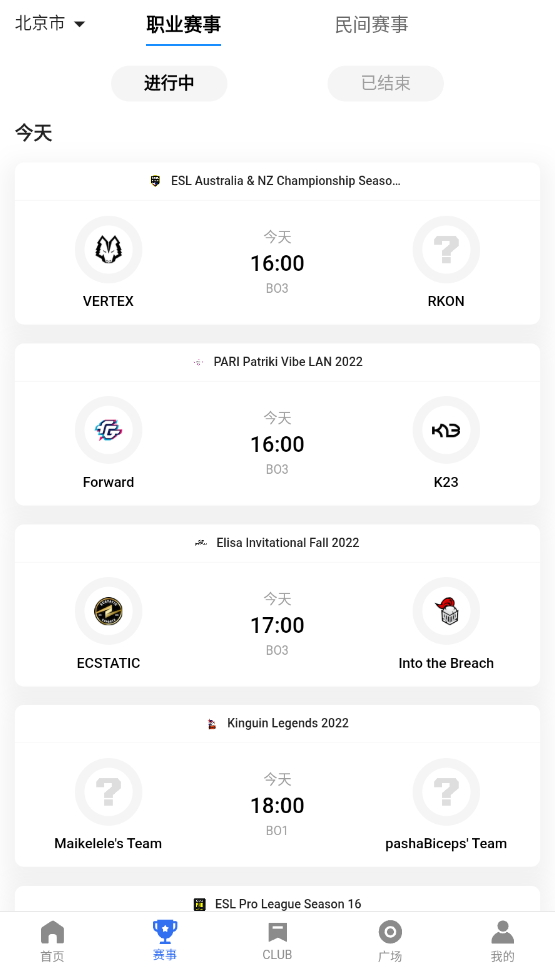Open the ESL Pro League Season 16 card
The image size is (555, 970).
pyautogui.click(x=277, y=899)
